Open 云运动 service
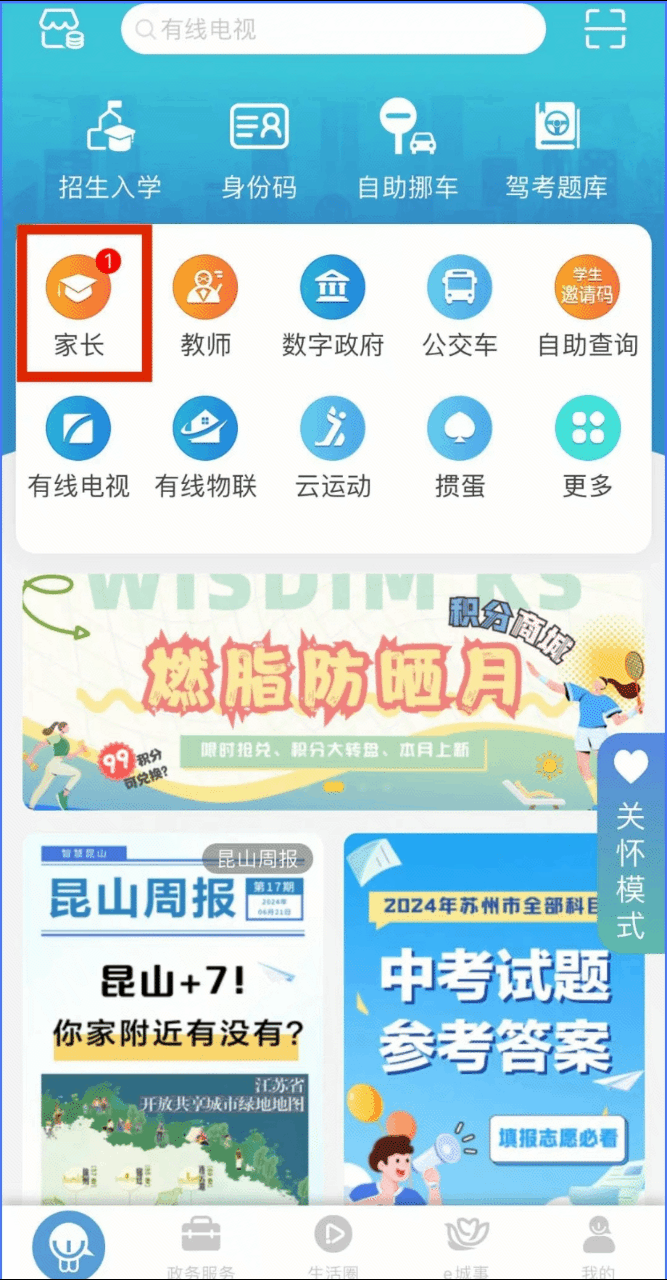Viewport: 667px width, 1280px height. (x=333, y=446)
